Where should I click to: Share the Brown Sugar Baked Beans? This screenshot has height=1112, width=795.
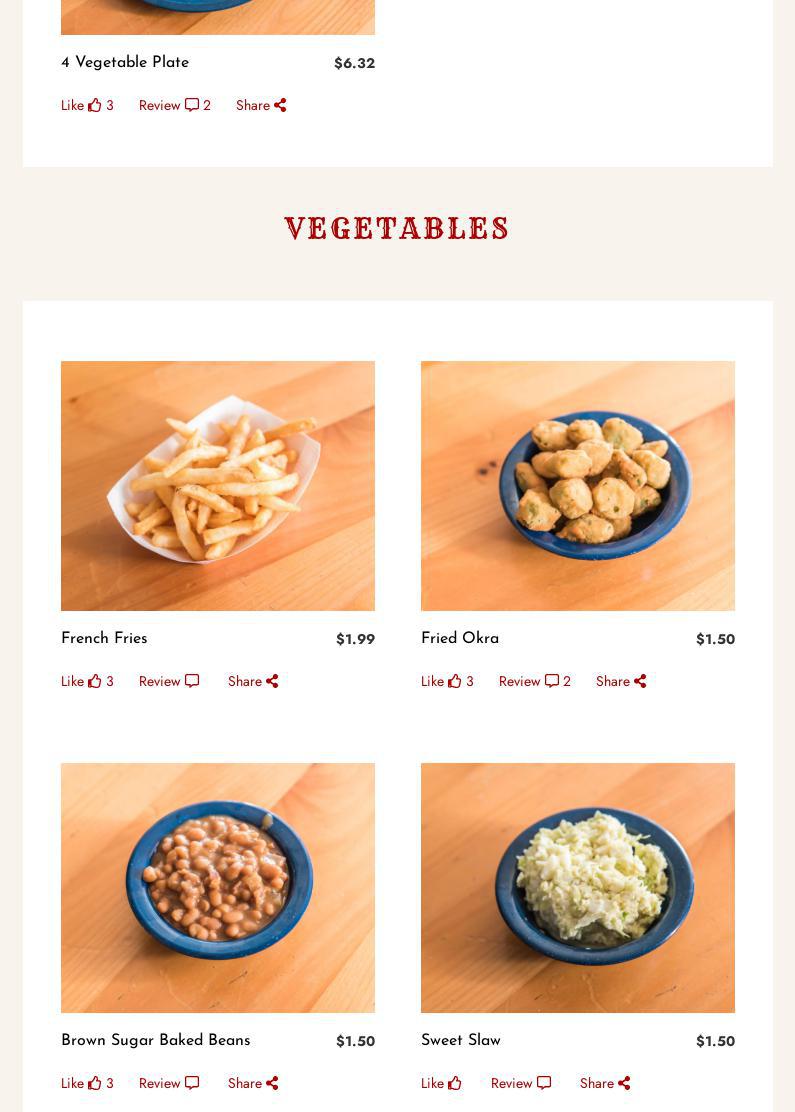click(252, 1083)
